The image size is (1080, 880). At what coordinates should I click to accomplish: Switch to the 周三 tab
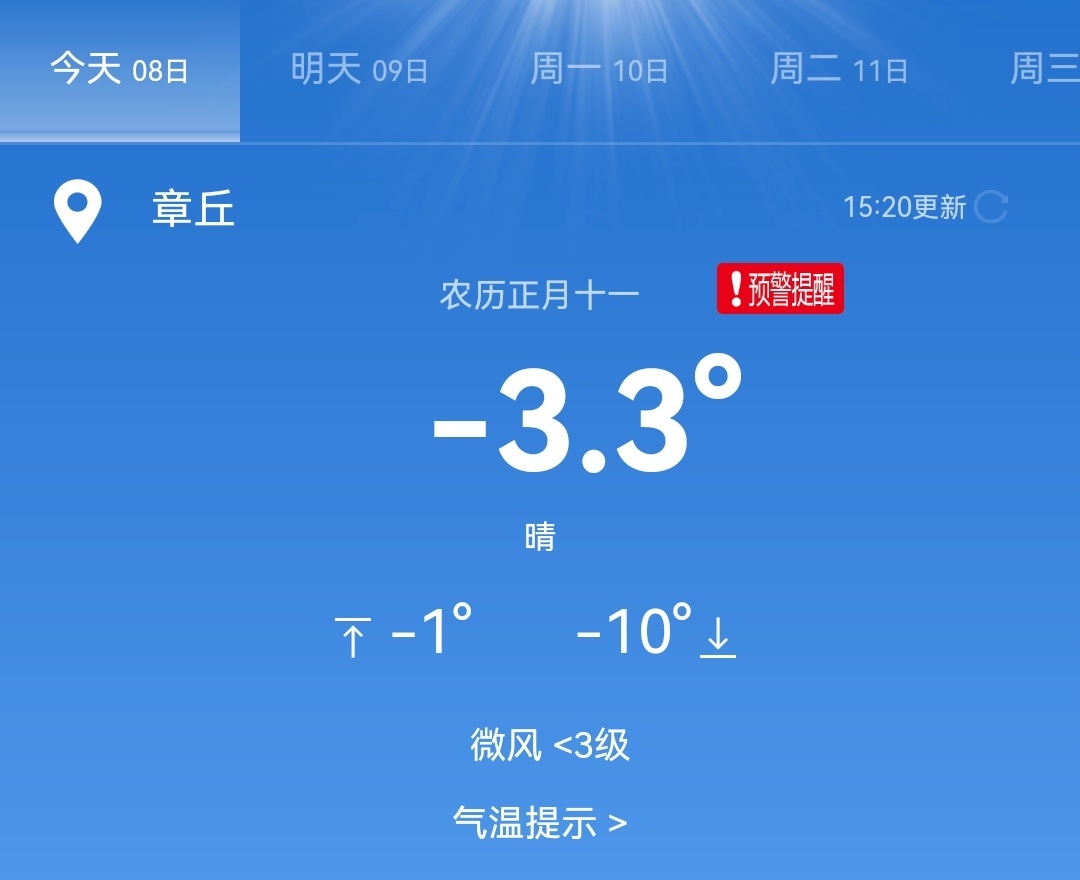point(1042,70)
